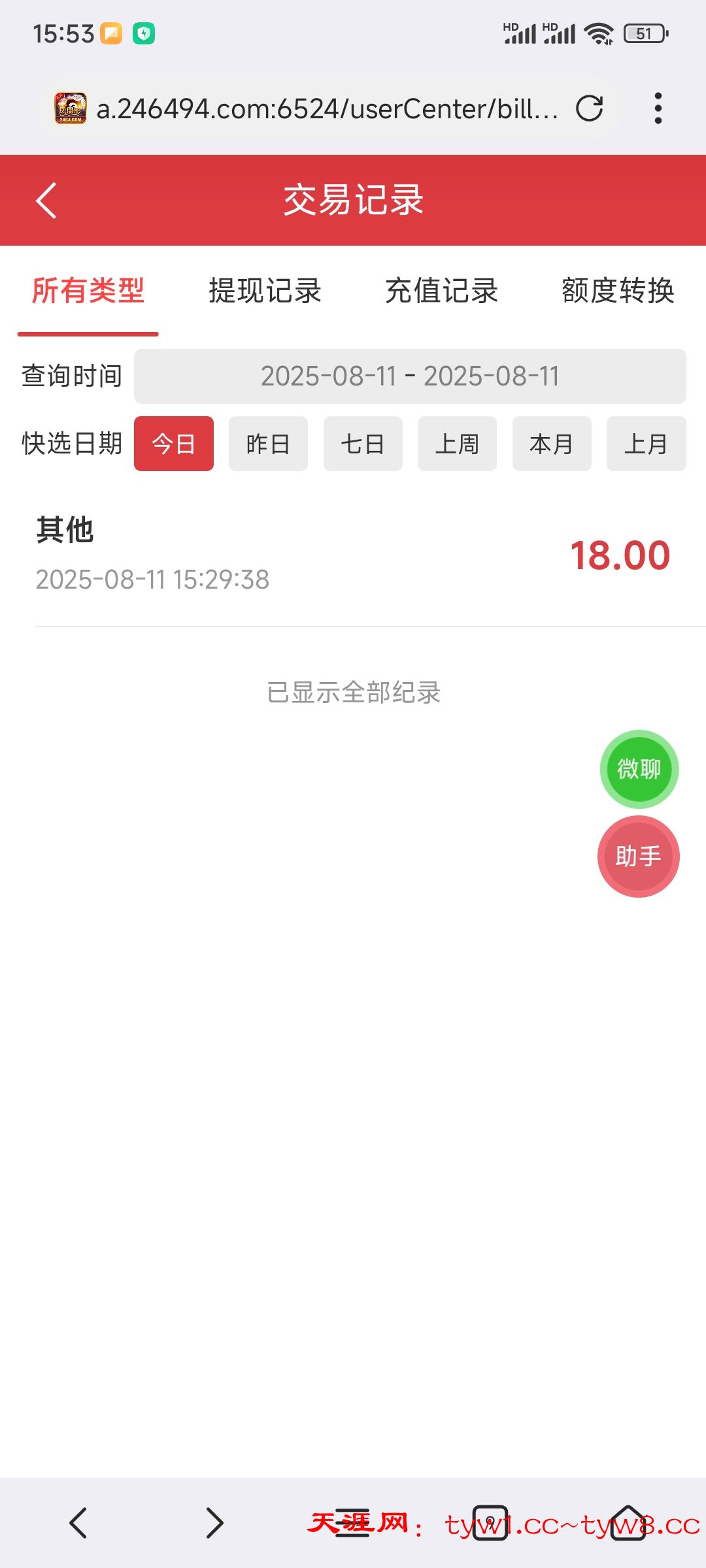Choose the 上周 quick date
Viewport: 706px width, 1568px height.
point(457,444)
